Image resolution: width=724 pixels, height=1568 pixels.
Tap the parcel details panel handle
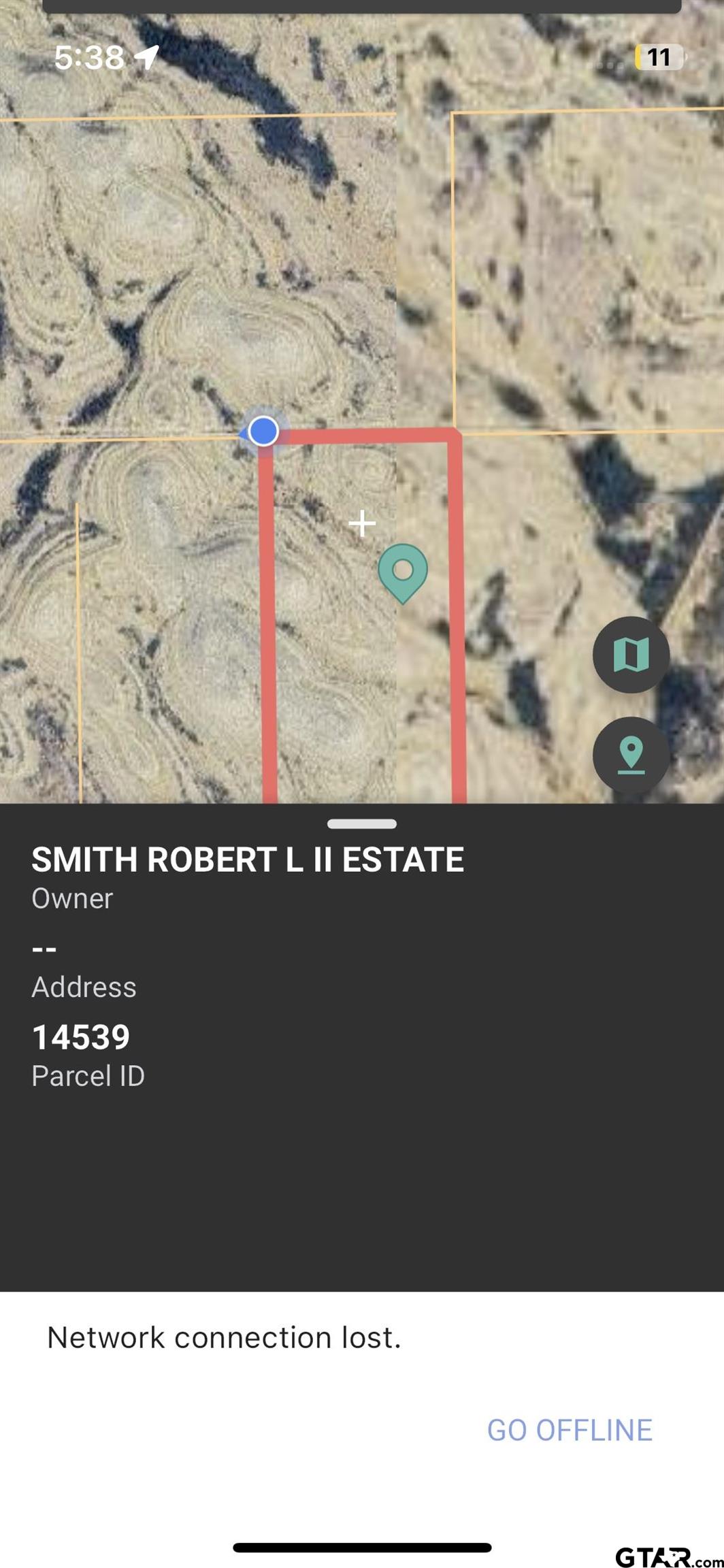point(361,824)
